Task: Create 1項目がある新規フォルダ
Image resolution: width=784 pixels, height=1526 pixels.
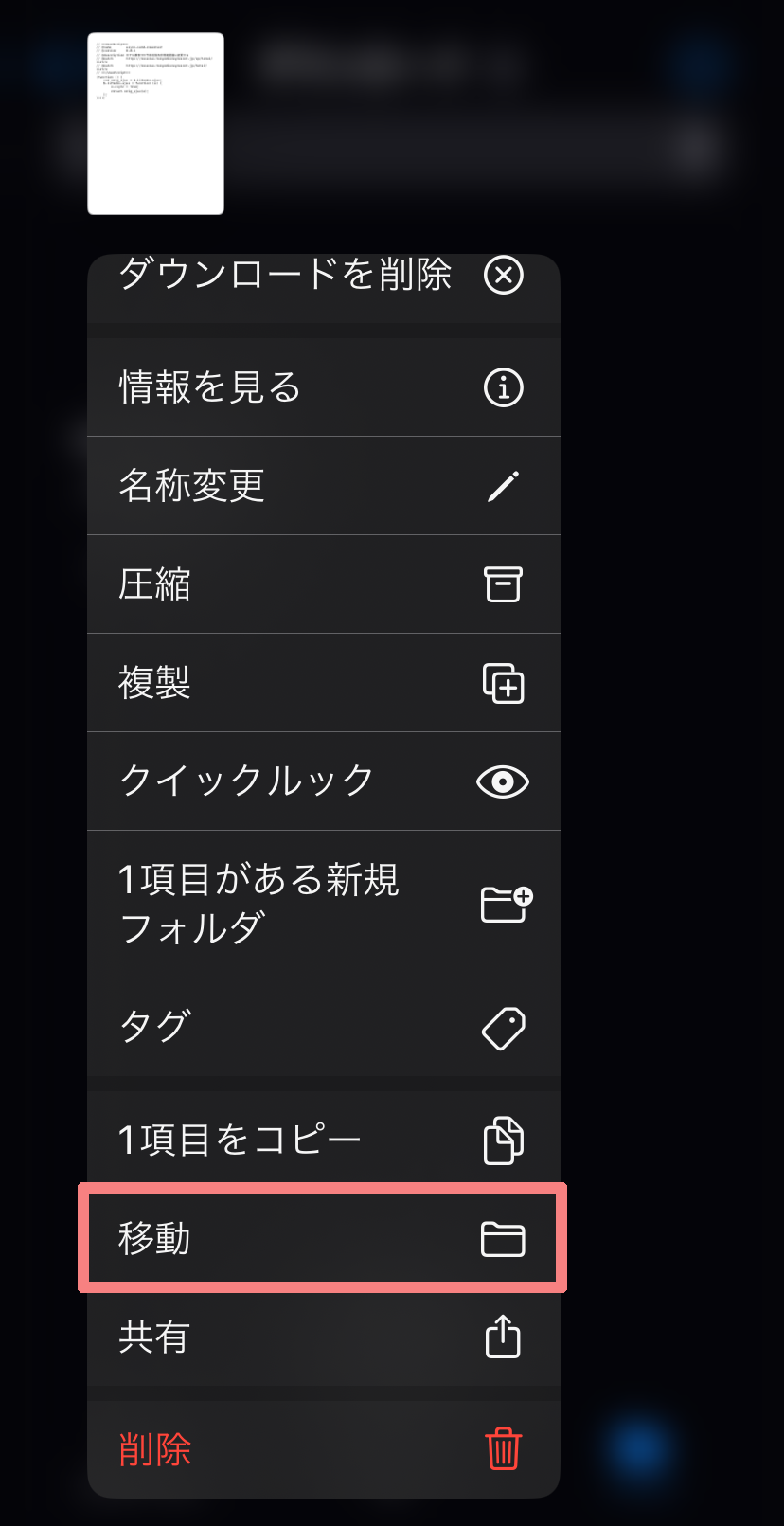Action: click(x=322, y=904)
